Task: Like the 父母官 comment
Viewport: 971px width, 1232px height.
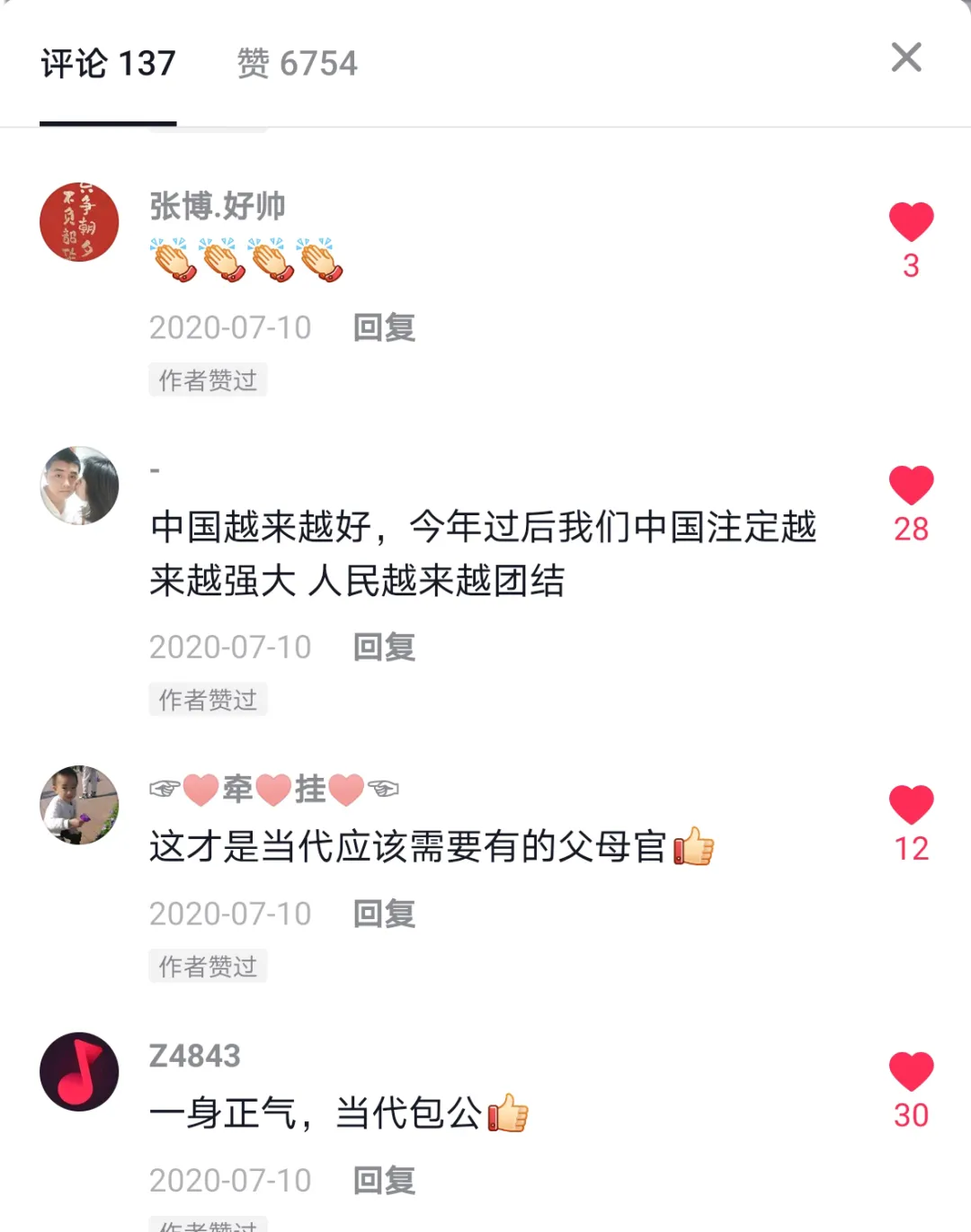Action: 911,805
